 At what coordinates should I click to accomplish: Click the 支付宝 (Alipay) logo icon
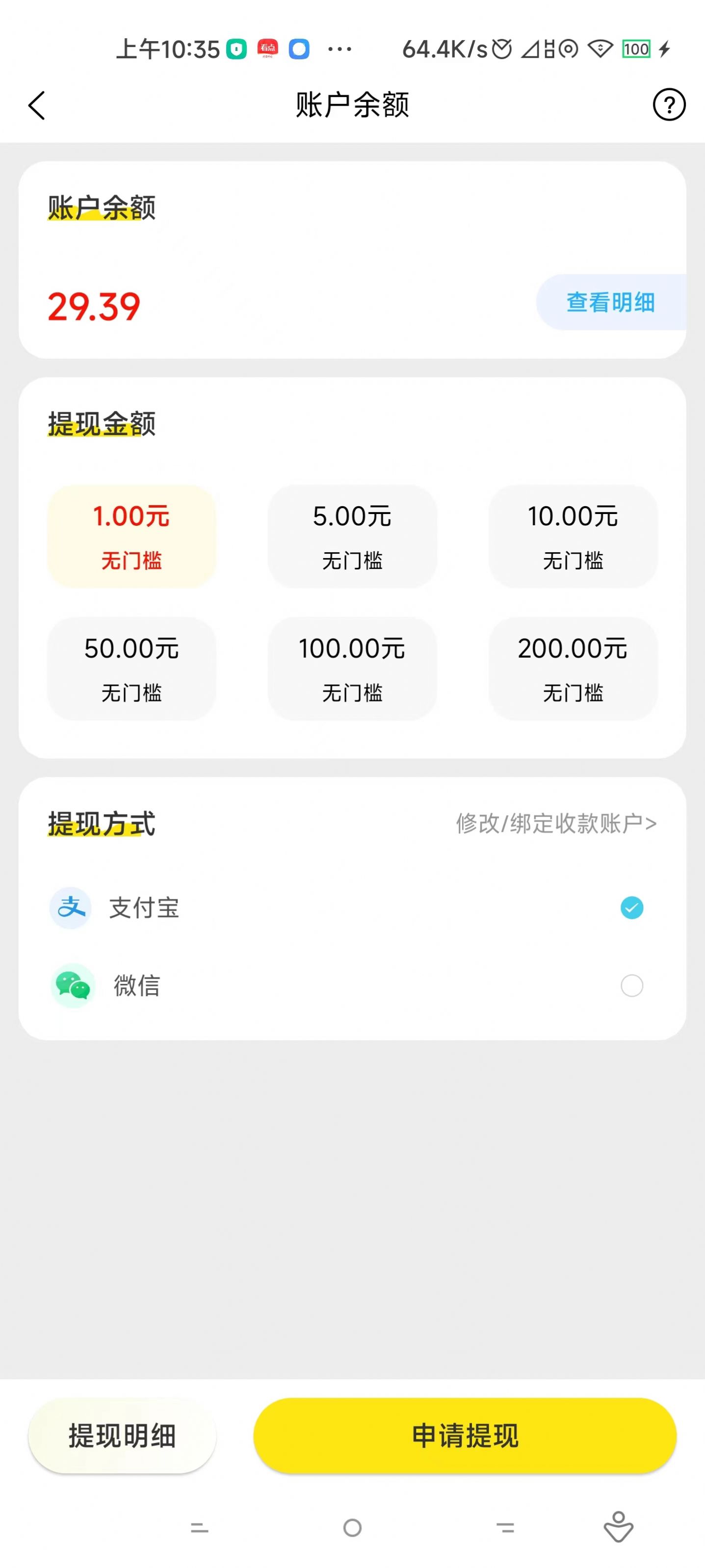click(70, 907)
